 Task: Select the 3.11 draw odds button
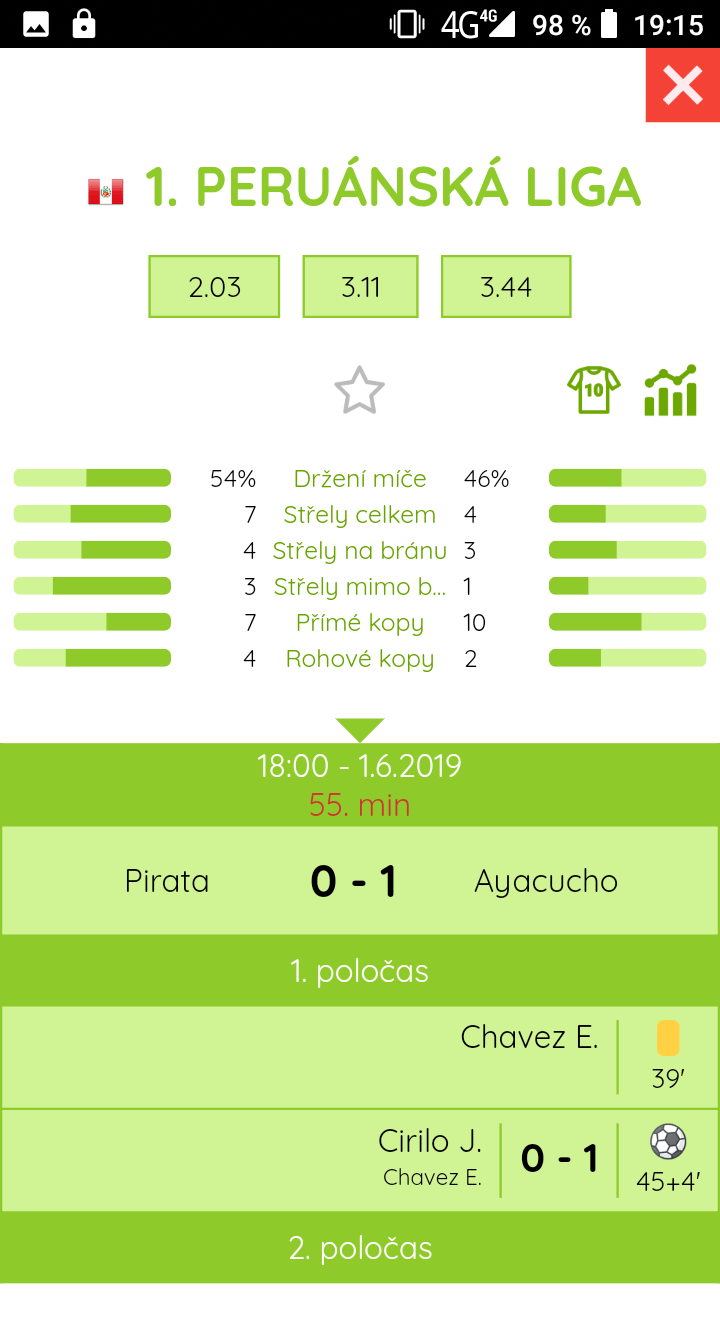point(360,287)
